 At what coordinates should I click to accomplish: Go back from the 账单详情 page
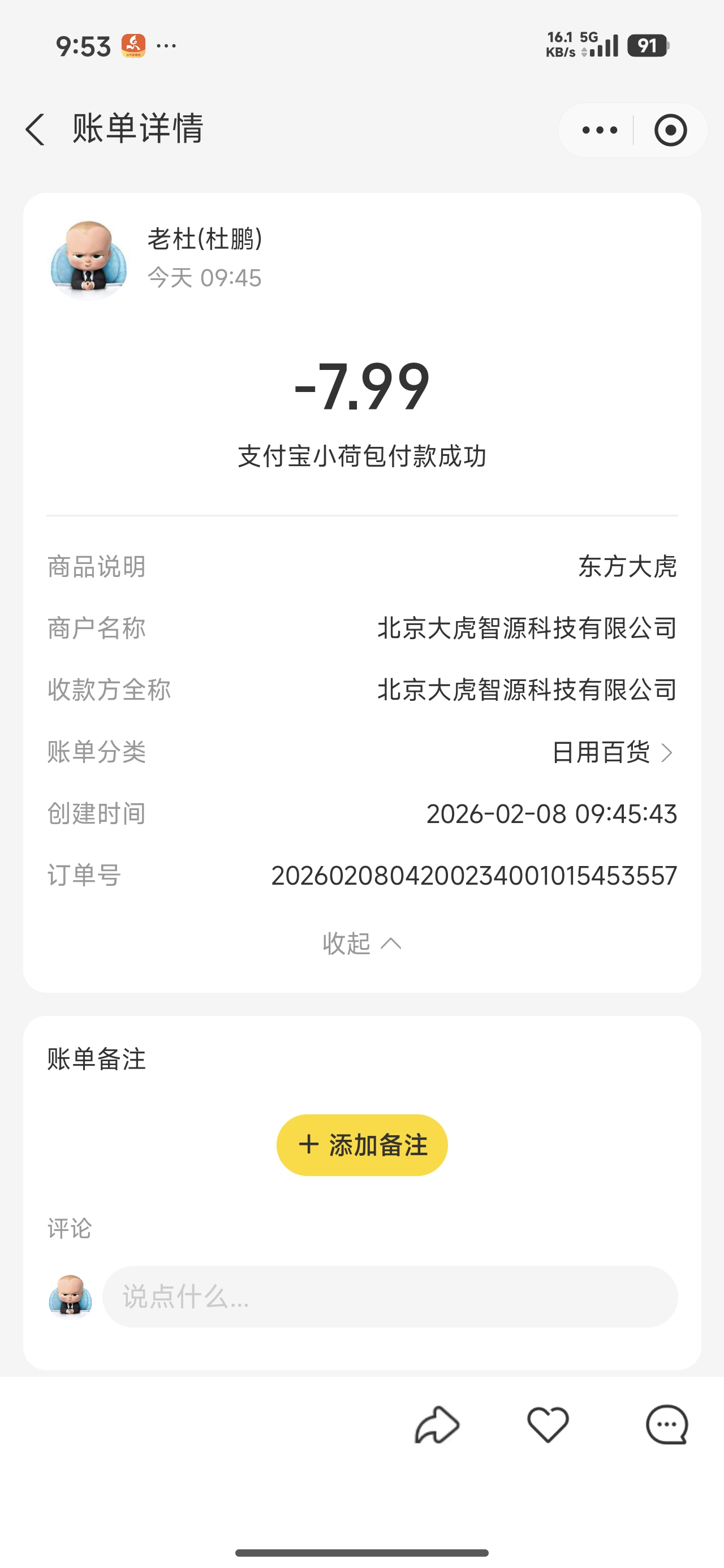click(35, 130)
